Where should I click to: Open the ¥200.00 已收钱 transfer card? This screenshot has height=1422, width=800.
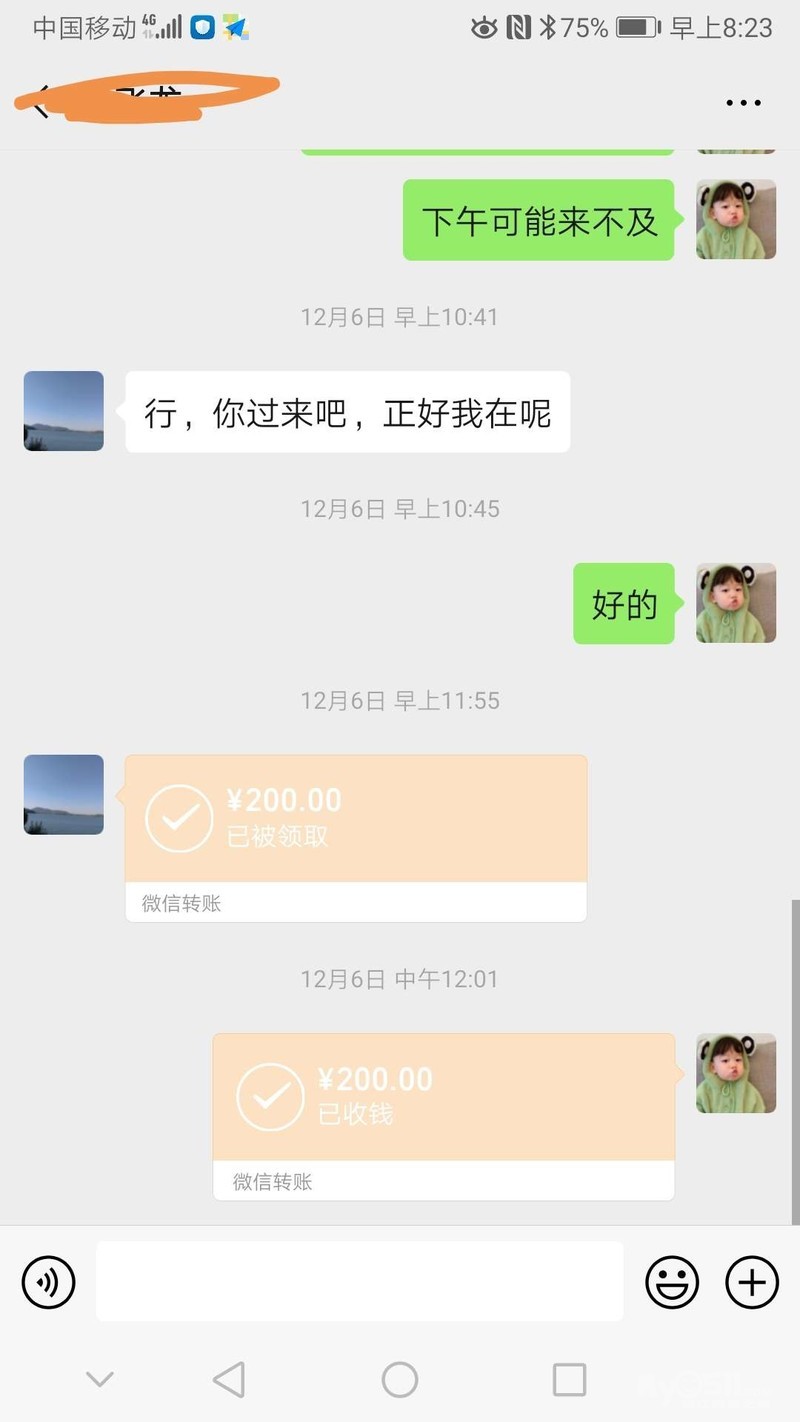point(443,1098)
